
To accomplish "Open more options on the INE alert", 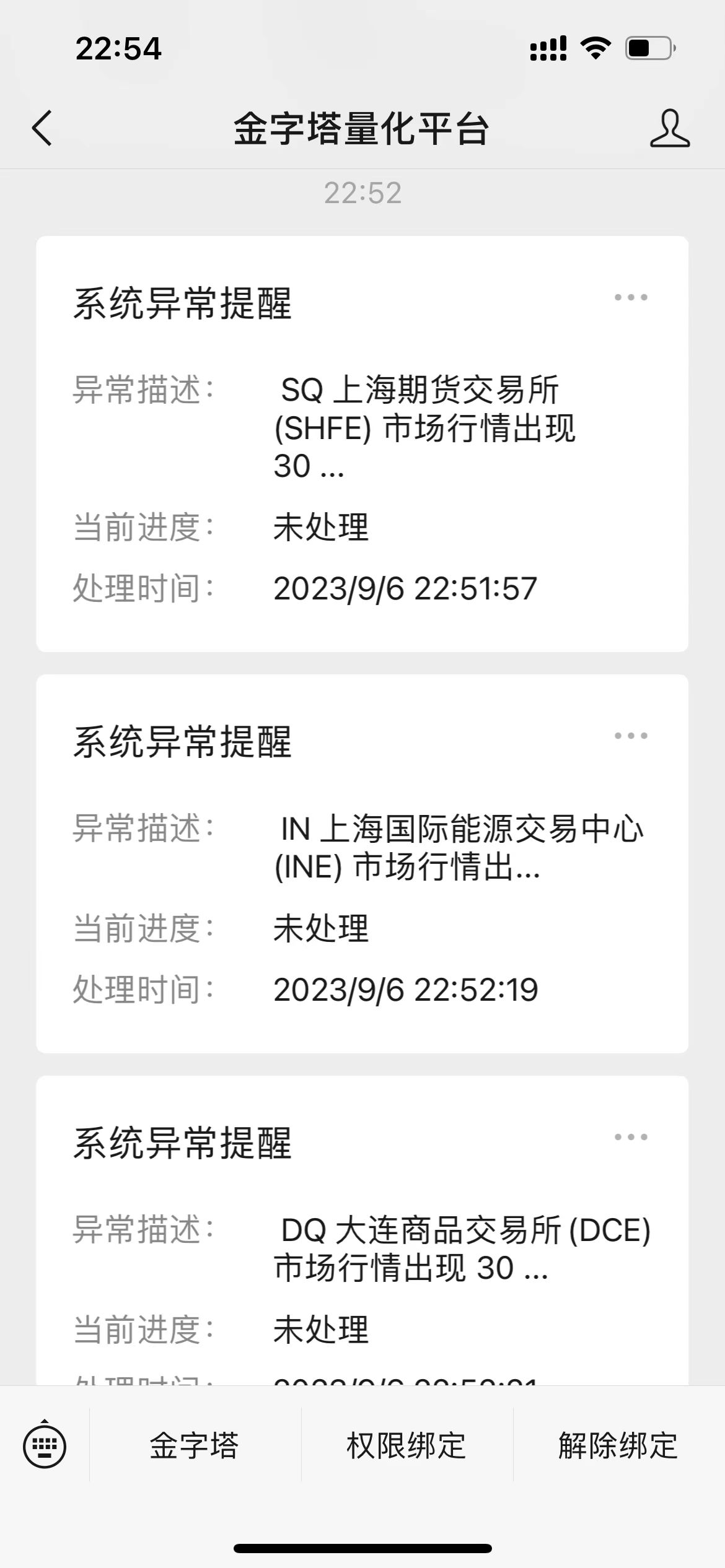I will pyautogui.click(x=631, y=736).
